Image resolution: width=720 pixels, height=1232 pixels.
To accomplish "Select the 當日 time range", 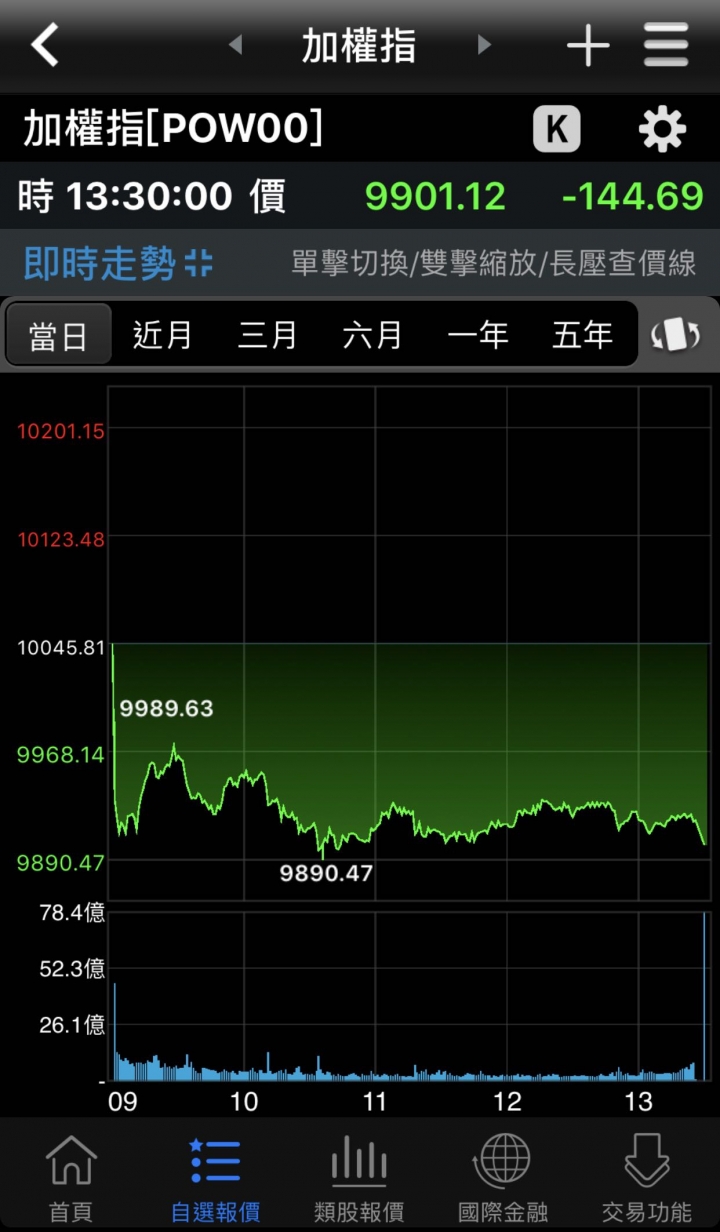I will click(x=59, y=335).
